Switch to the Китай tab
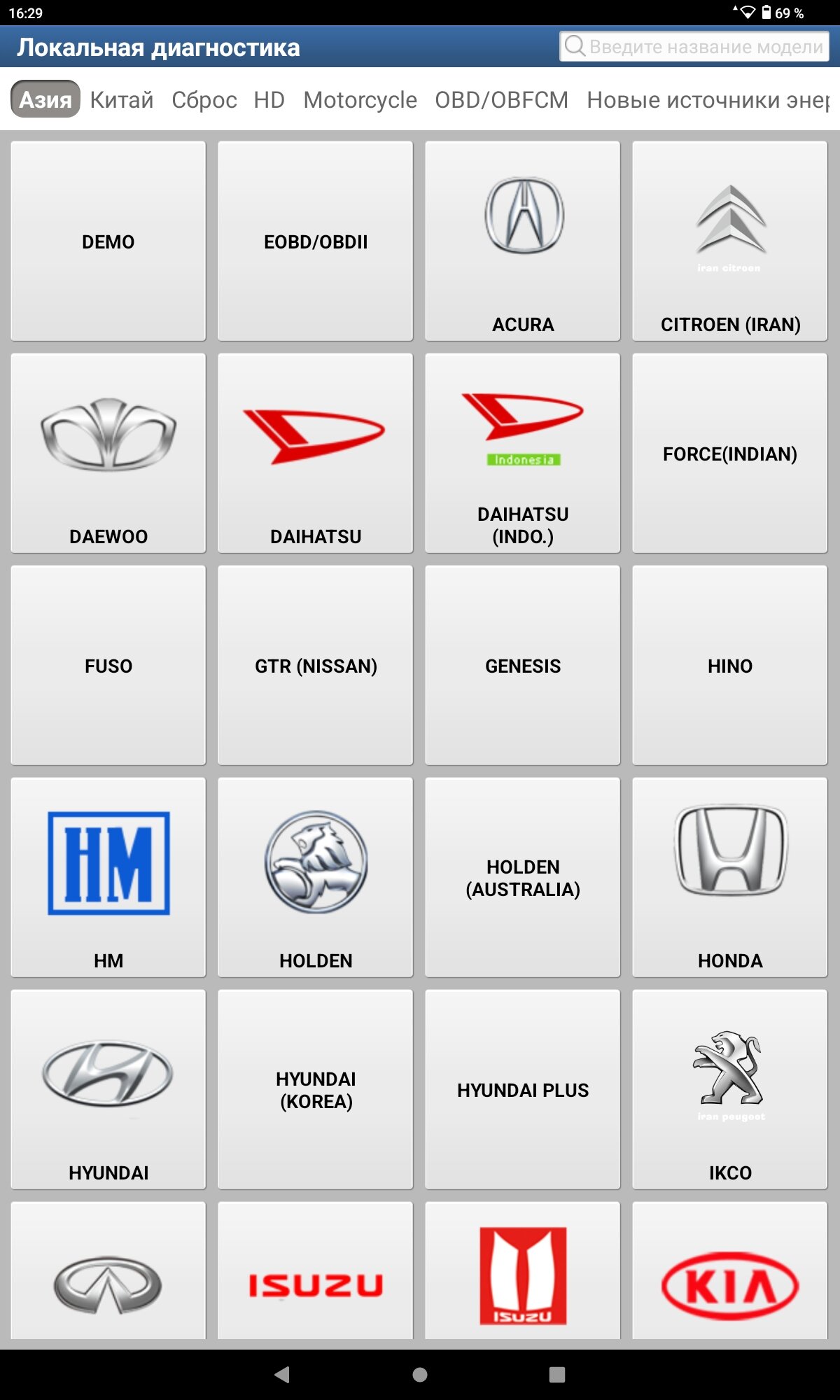The height and width of the screenshot is (1400, 840). [x=122, y=99]
